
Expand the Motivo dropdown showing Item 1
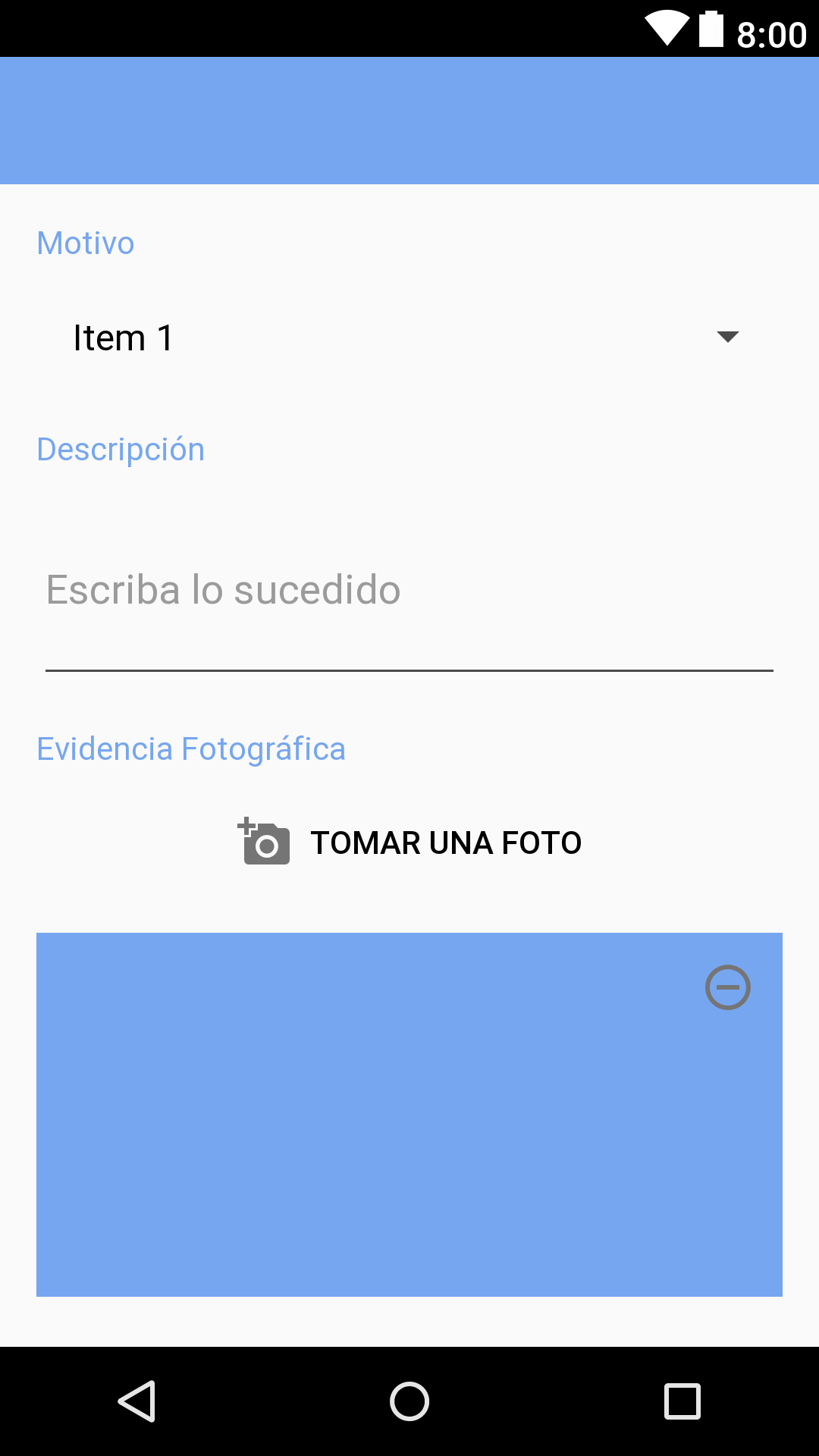[x=409, y=337]
